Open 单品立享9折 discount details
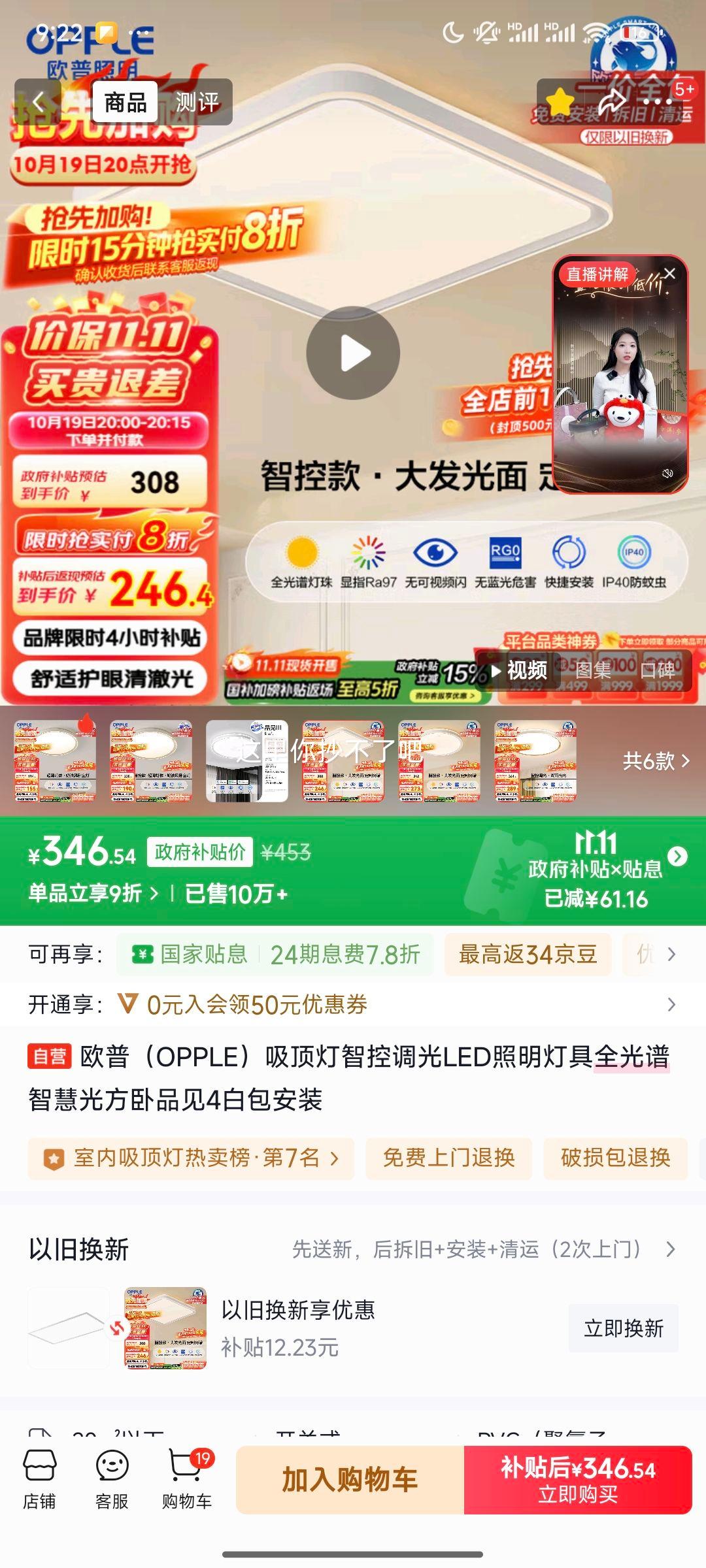This screenshot has width=706, height=1568. 93,893
